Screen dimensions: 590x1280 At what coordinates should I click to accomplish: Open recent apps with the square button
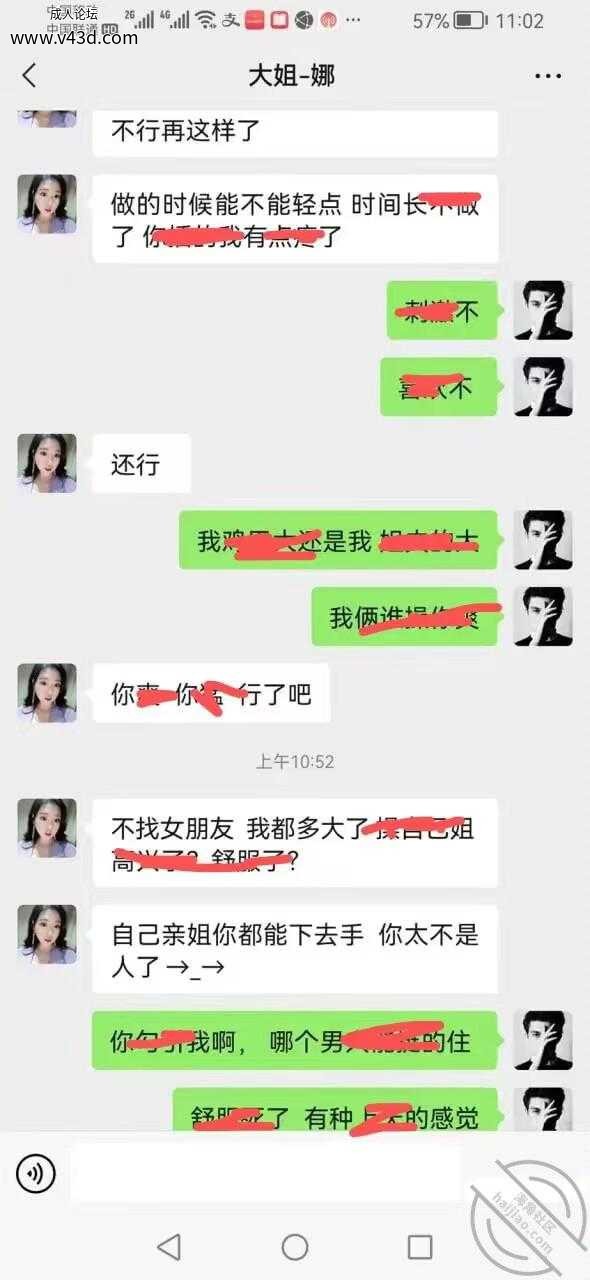(x=420, y=1246)
